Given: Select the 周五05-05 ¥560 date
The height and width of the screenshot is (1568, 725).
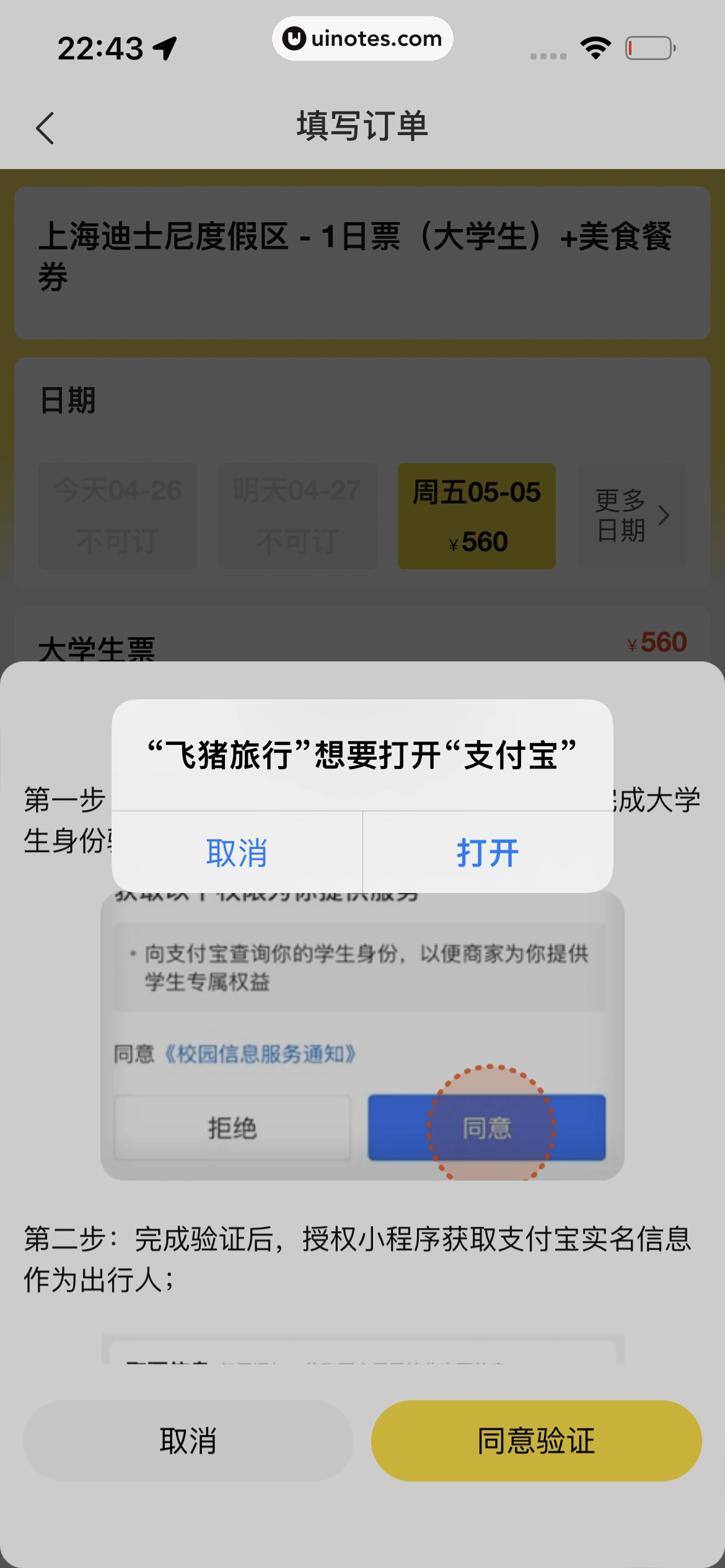Looking at the screenshot, I should pyautogui.click(x=477, y=516).
